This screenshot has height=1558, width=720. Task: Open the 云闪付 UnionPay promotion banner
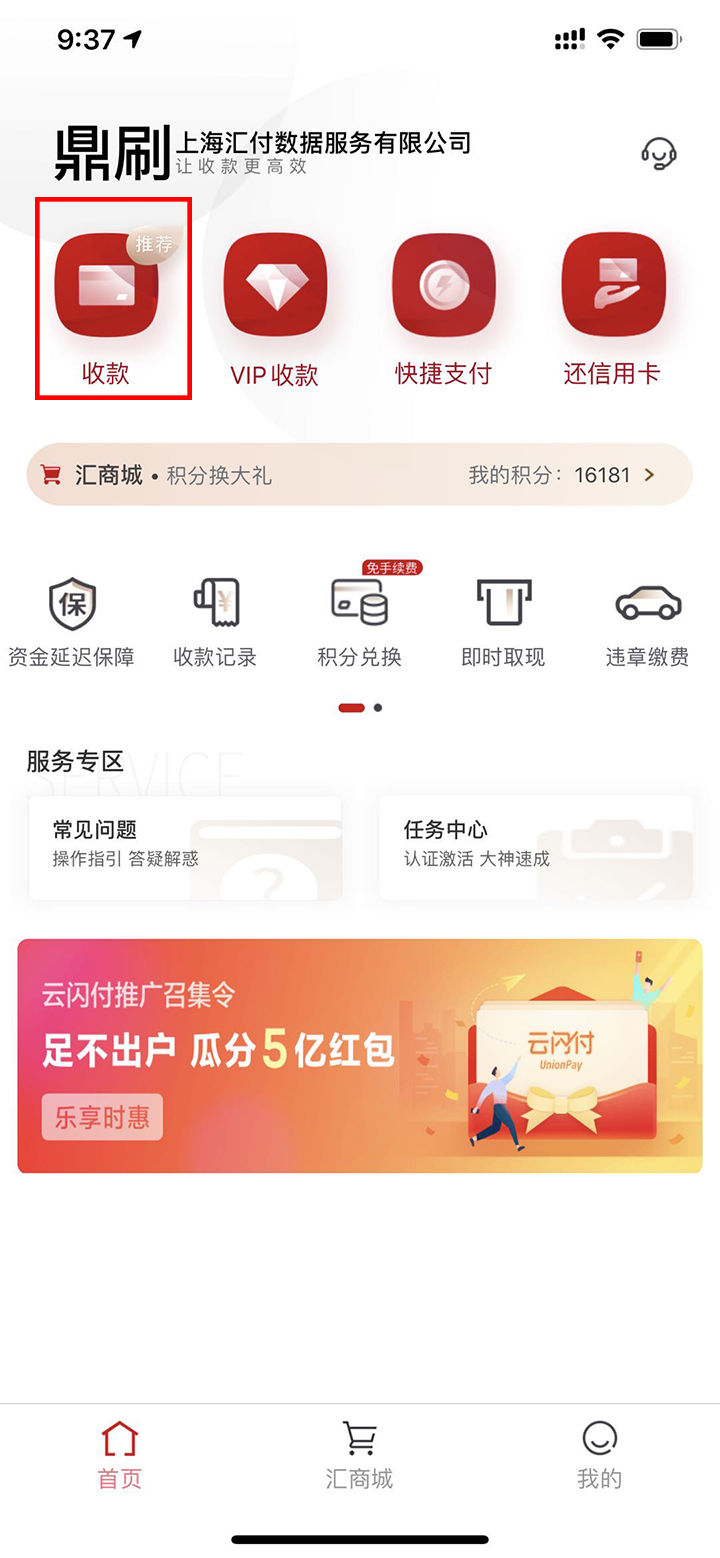[360, 1055]
